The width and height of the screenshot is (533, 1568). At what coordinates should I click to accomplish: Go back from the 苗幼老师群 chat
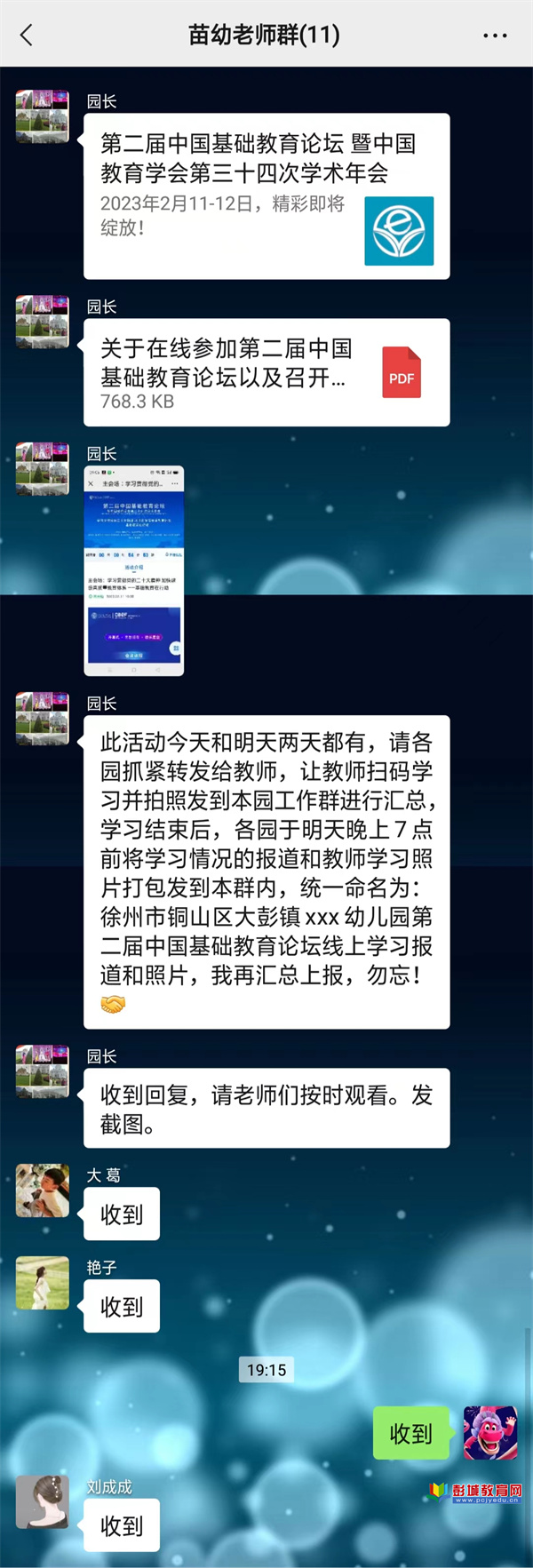click(27, 35)
